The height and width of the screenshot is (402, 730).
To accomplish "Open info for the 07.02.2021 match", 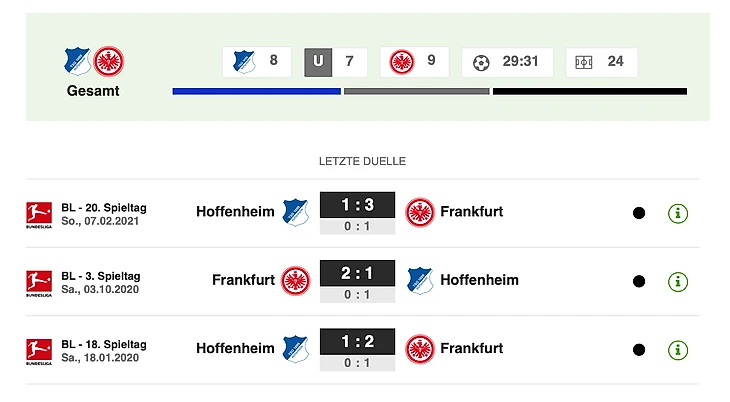I will (x=678, y=213).
